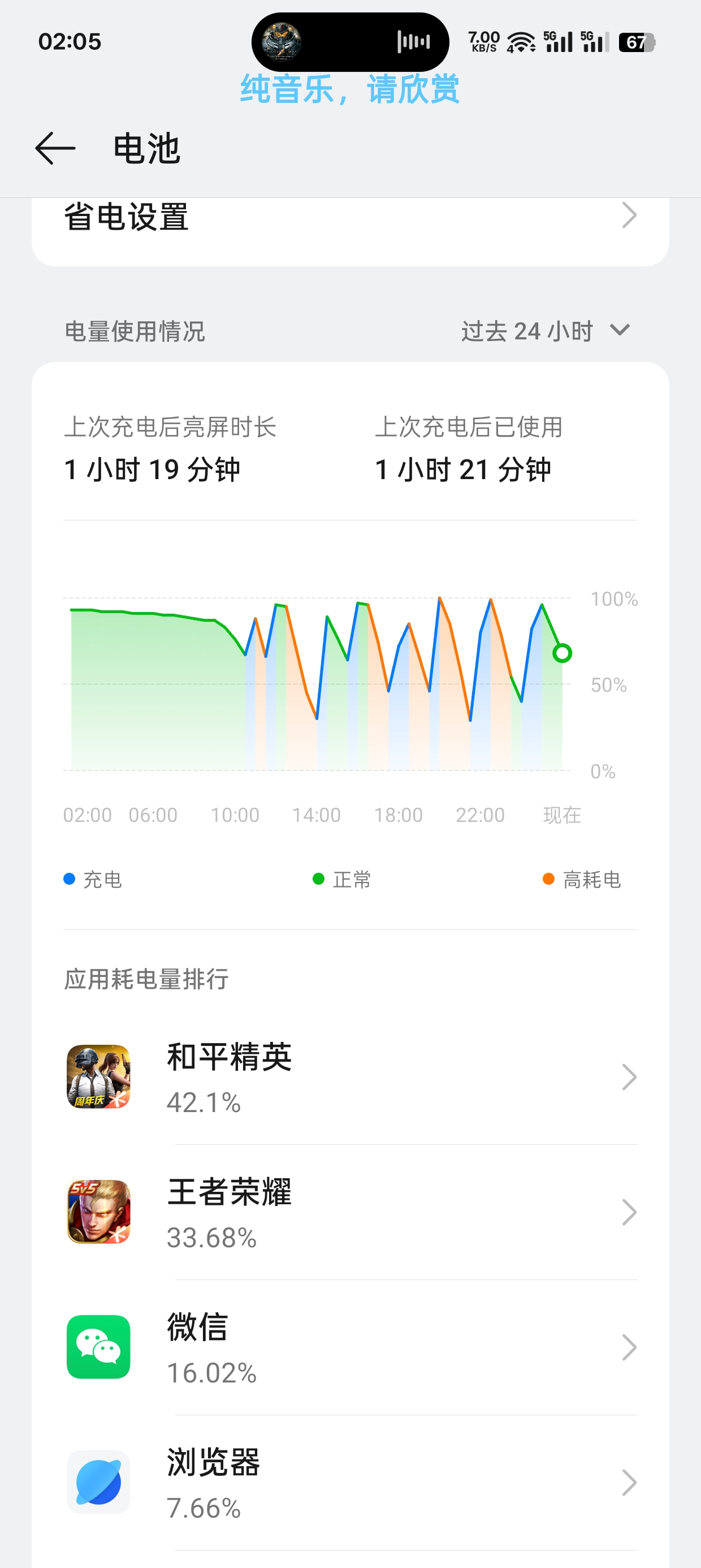View 微信 battery usage details
701x1568 pixels.
[x=350, y=1347]
